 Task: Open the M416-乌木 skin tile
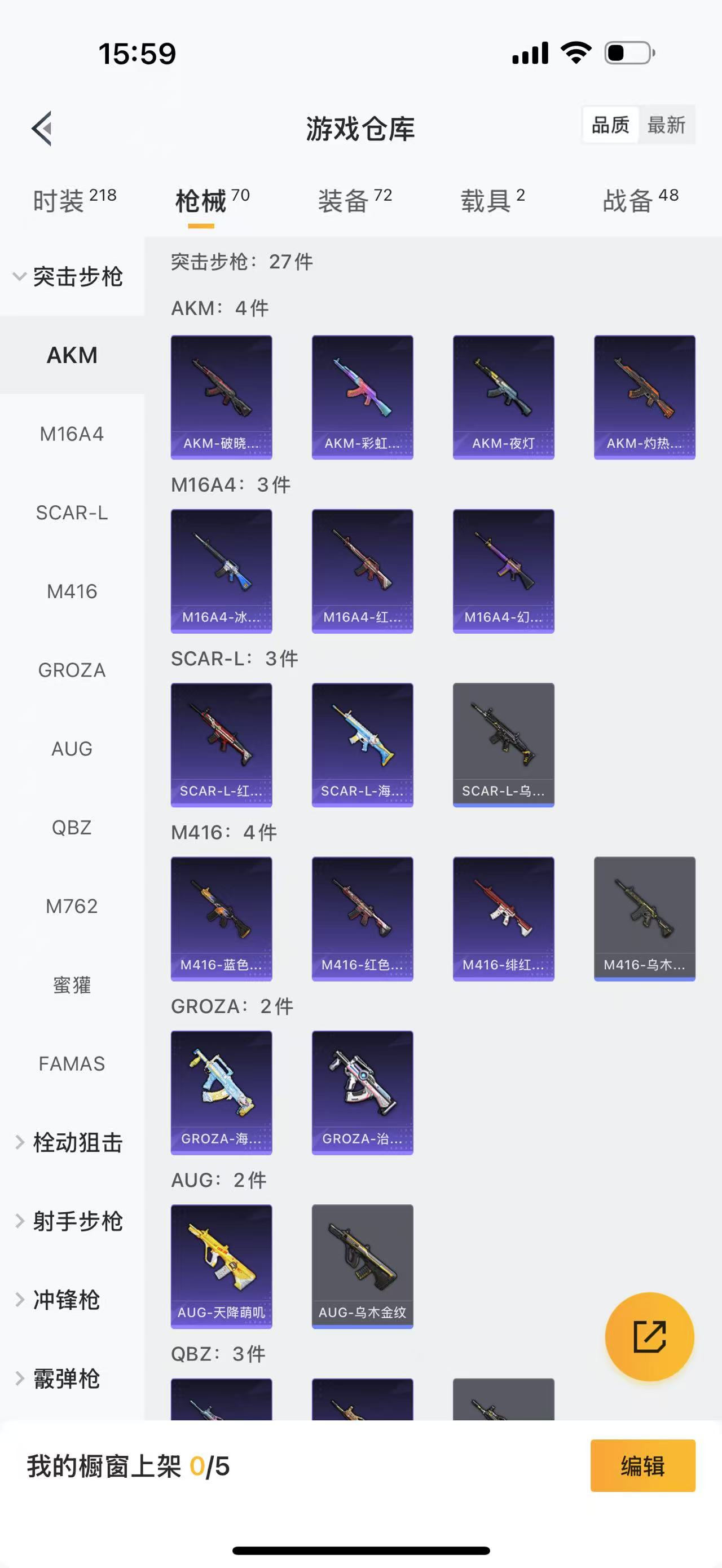coord(644,918)
